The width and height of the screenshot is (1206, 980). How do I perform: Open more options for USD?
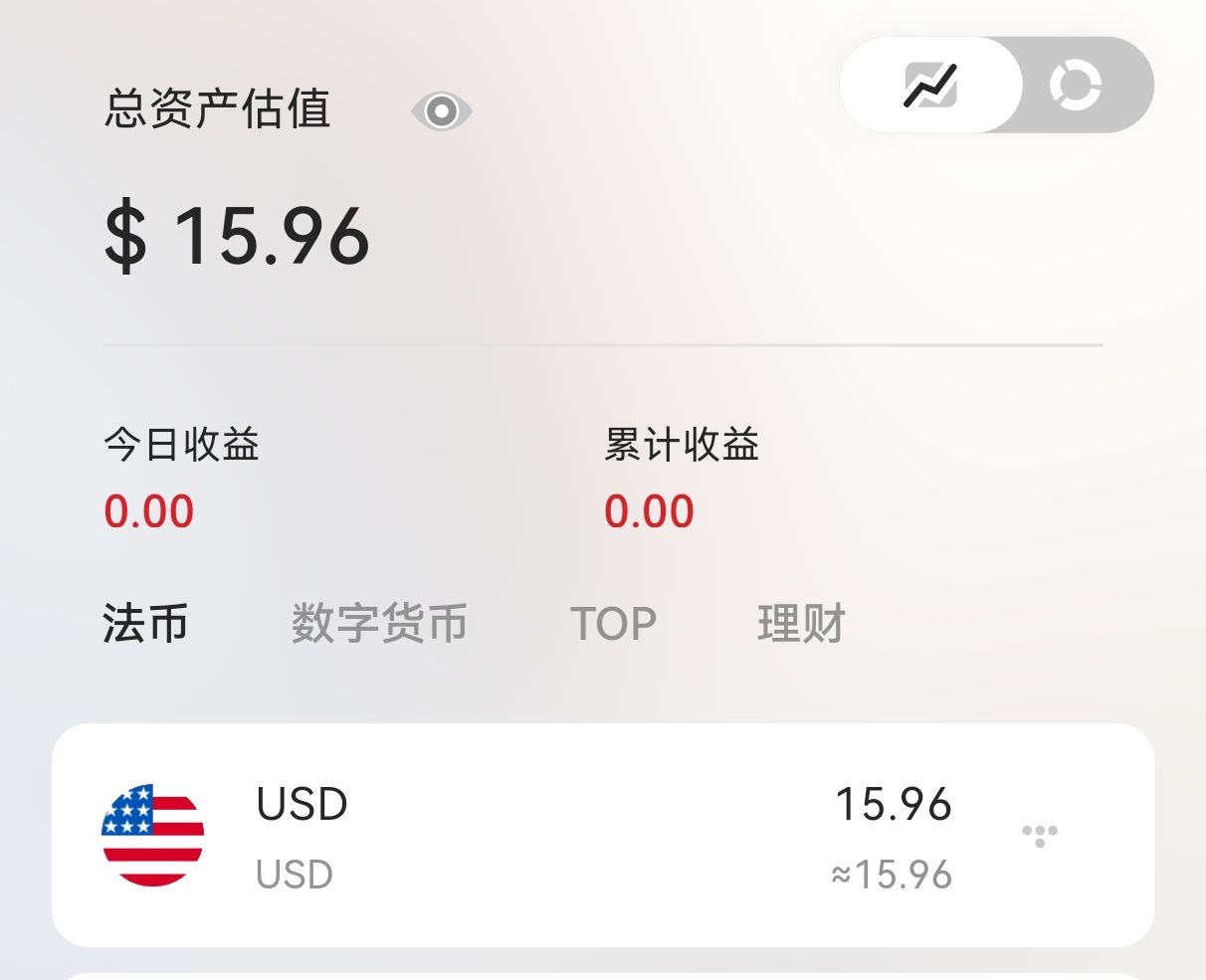(x=1040, y=835)
